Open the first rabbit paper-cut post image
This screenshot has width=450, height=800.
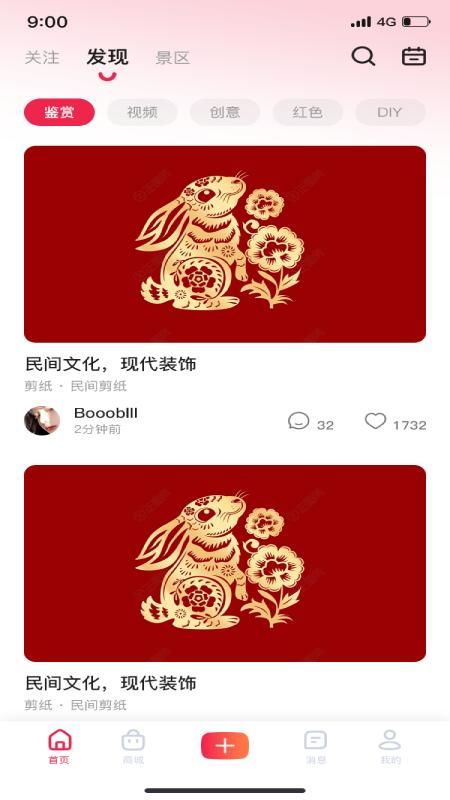coord(225,244)
